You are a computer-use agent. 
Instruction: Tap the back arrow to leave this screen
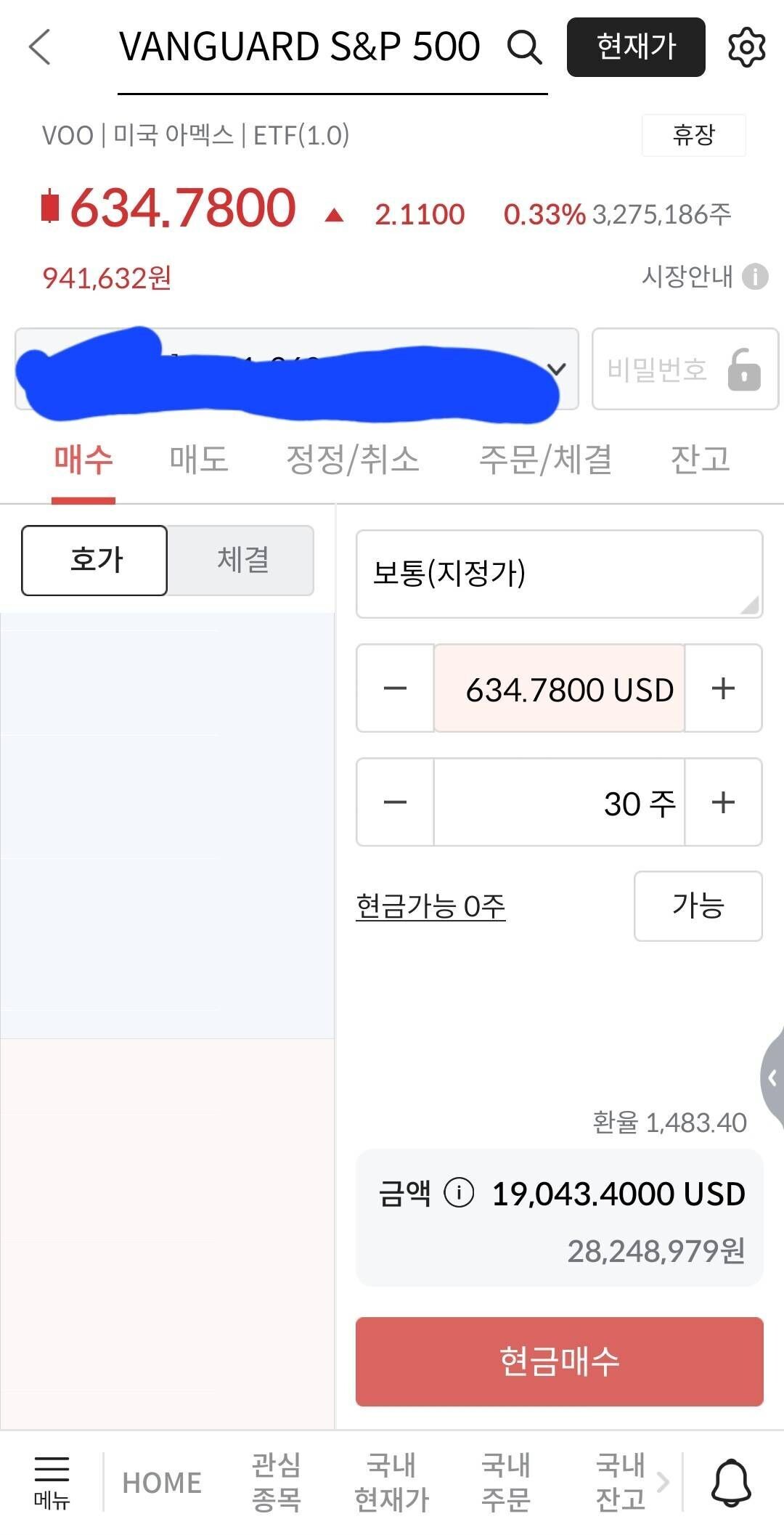coord(40,46)
